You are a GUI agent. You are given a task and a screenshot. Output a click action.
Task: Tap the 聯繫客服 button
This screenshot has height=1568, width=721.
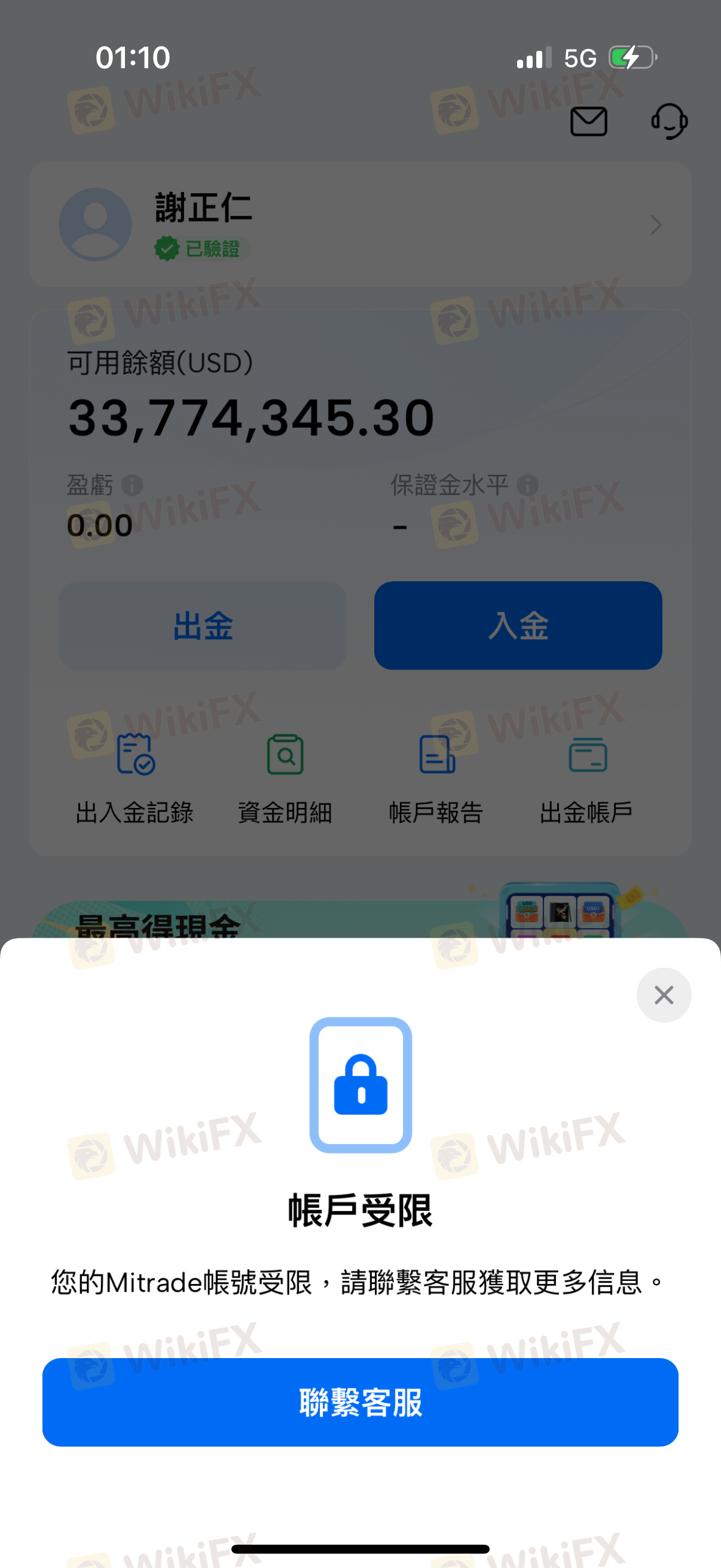[x=360, y=1402]
